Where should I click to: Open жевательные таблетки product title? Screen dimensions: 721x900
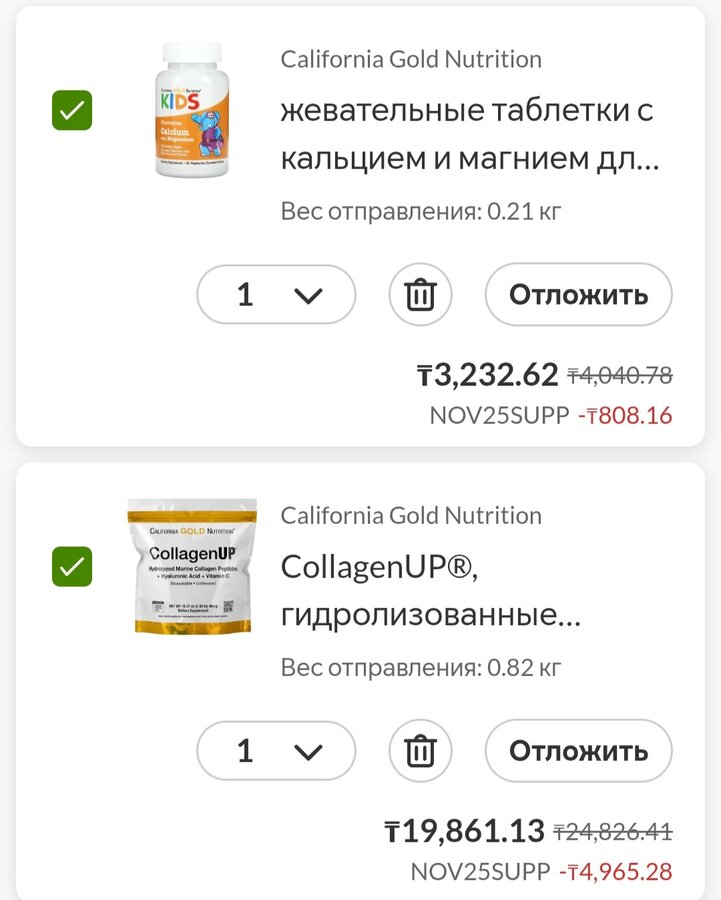(x=468, y=134)
